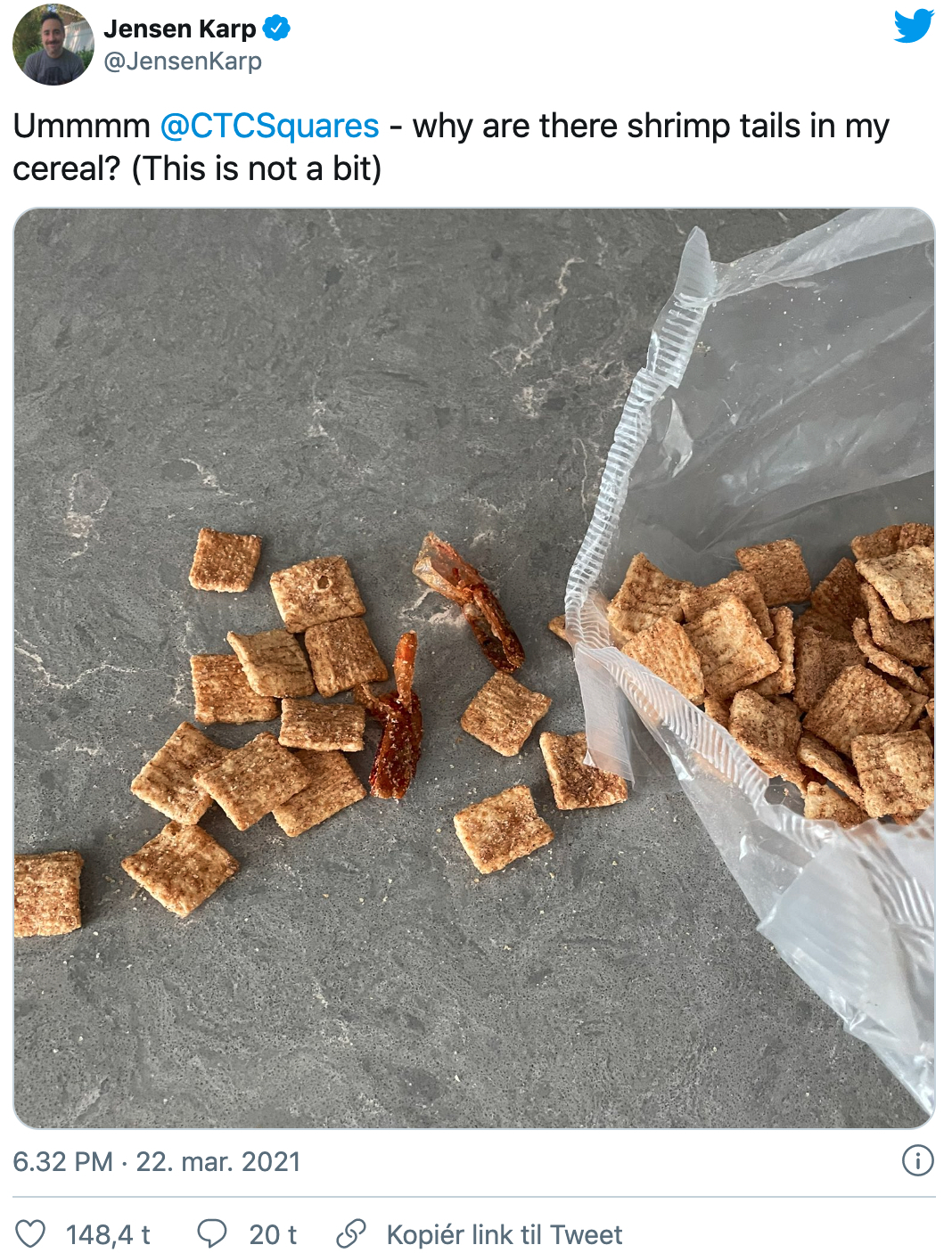This screenshot has height=1253, width=952.
Task: Tap Kopiér link til Tweet
Action: coord(504,1234)
